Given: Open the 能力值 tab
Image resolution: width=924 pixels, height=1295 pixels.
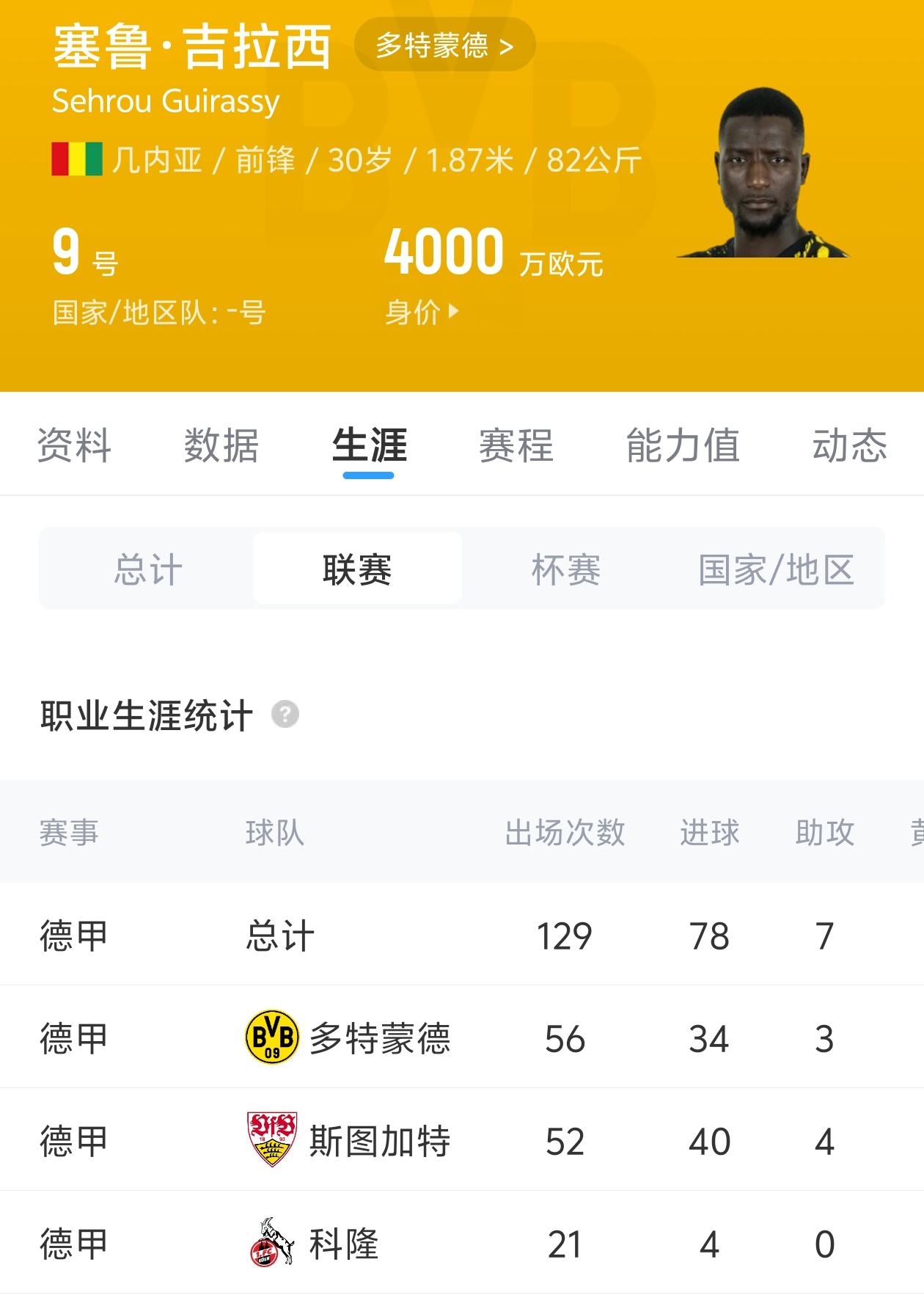Looking at the screenshot, I should (x=682, y=445).
